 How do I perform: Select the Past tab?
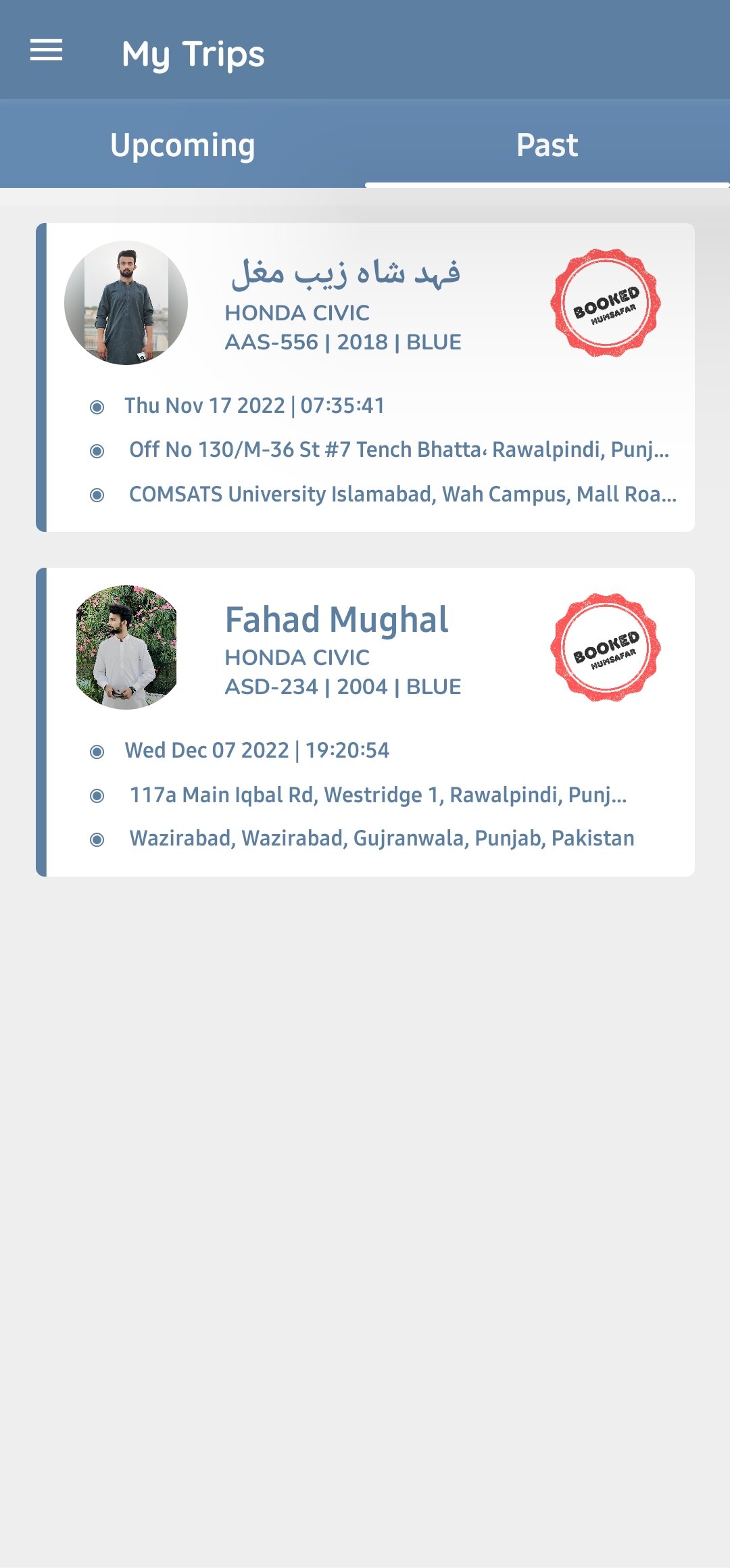tap(547, 145)
